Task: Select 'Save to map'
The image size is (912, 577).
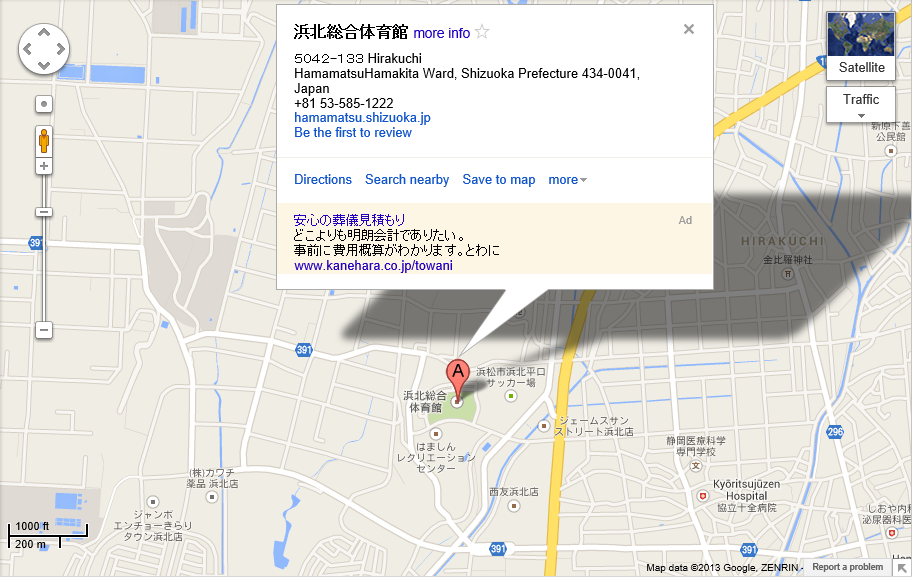Action: [498, 180]
